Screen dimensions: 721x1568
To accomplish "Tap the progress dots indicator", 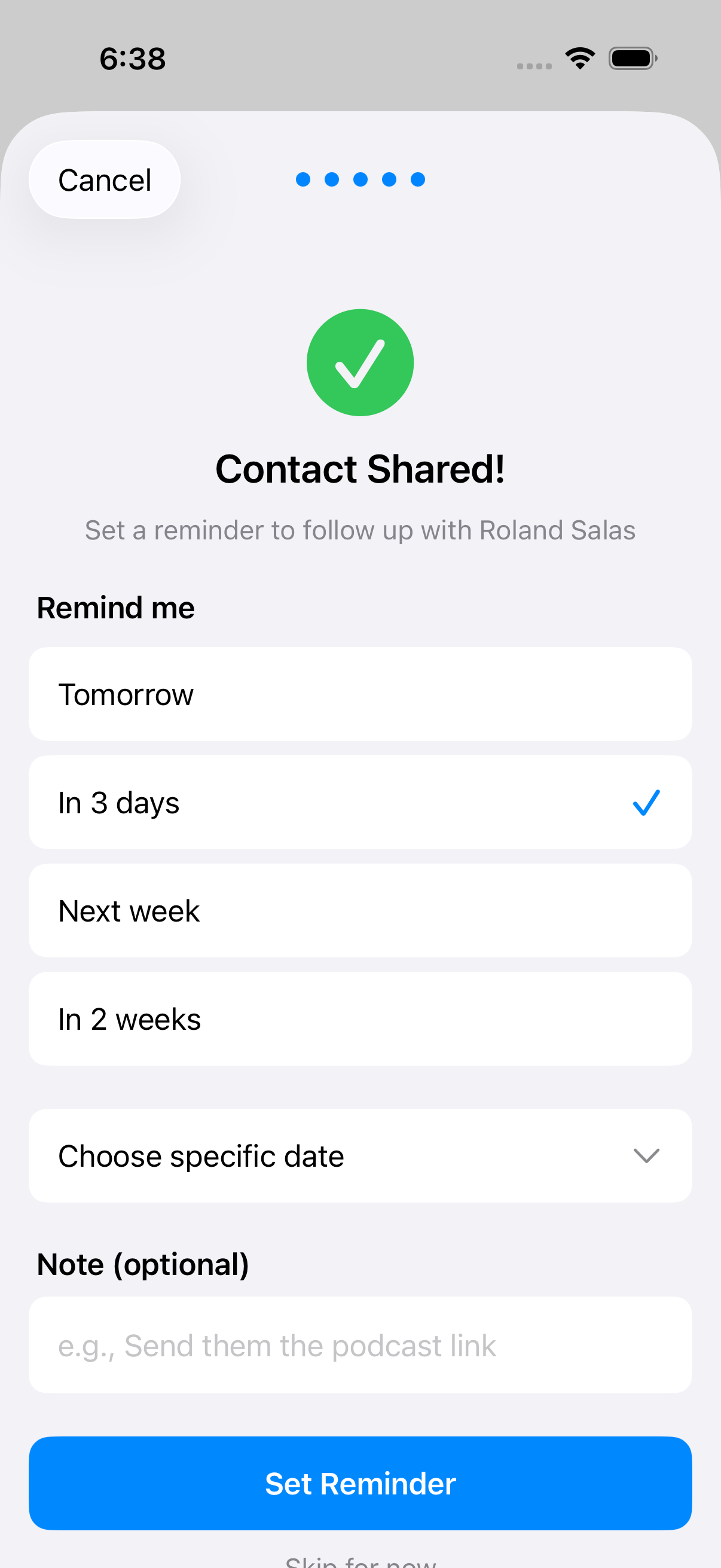I will click(x=360, y=179).
